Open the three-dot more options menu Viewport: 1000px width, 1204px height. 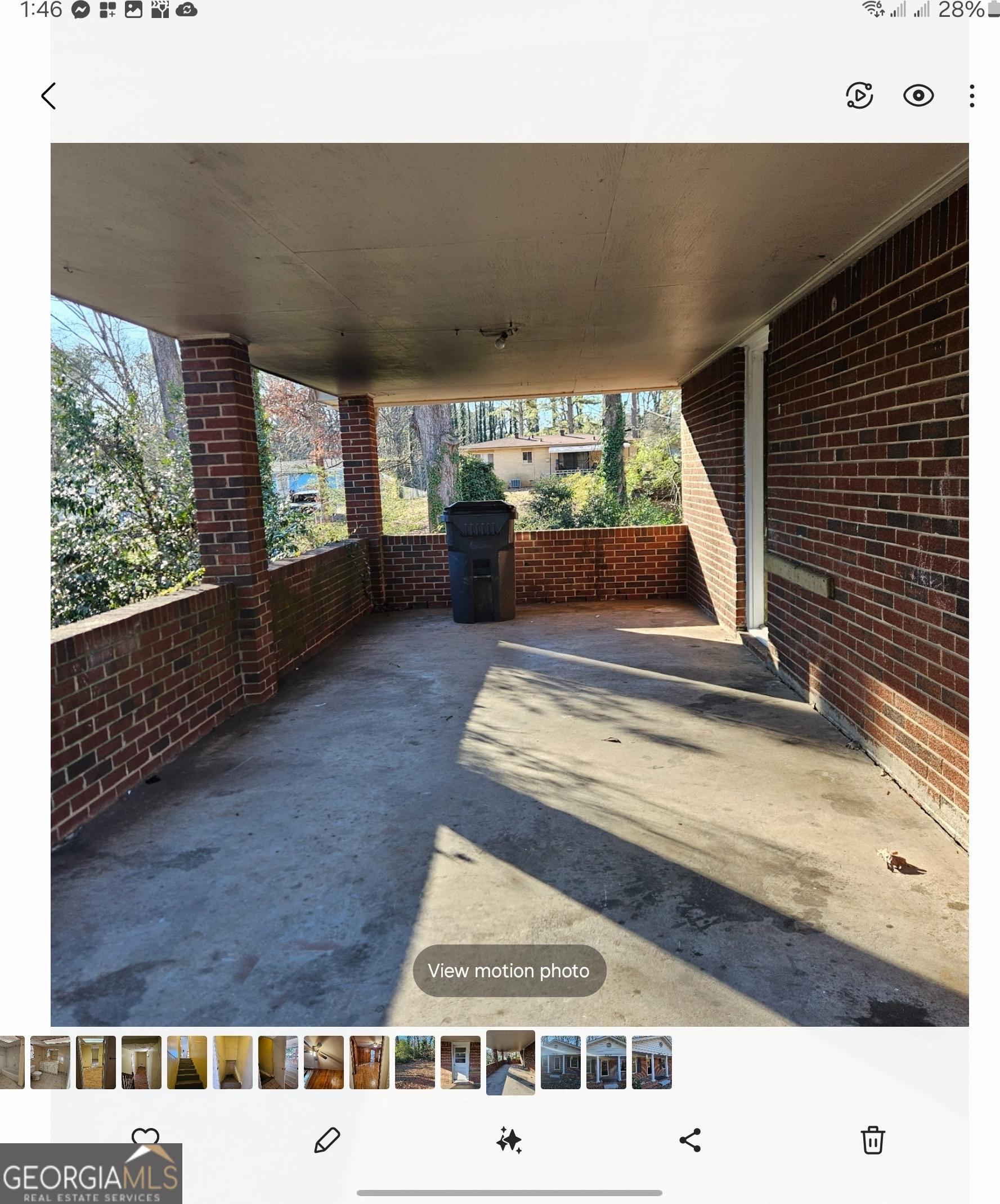click(x=971, y=96)
